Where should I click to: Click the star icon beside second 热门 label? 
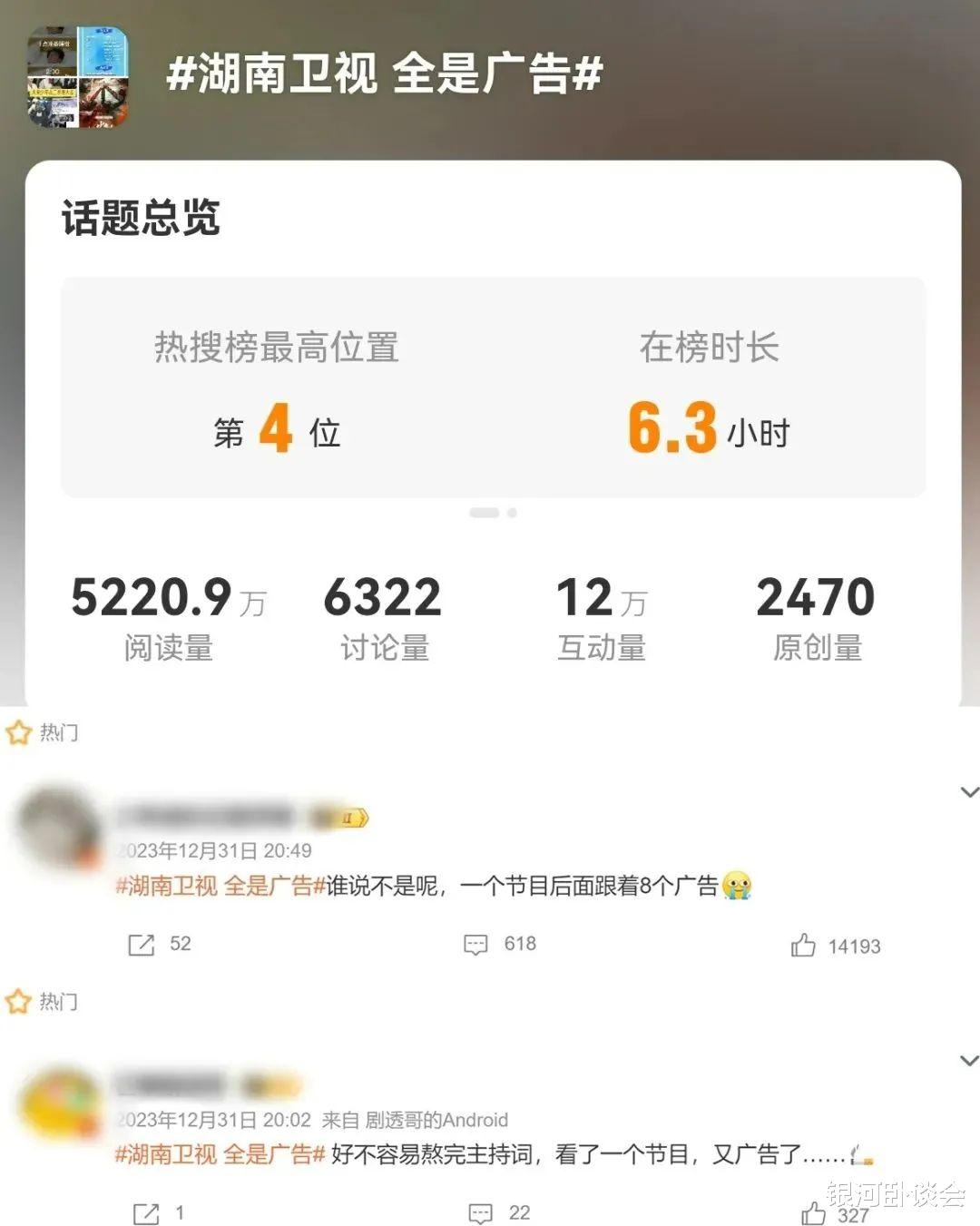18,1001
